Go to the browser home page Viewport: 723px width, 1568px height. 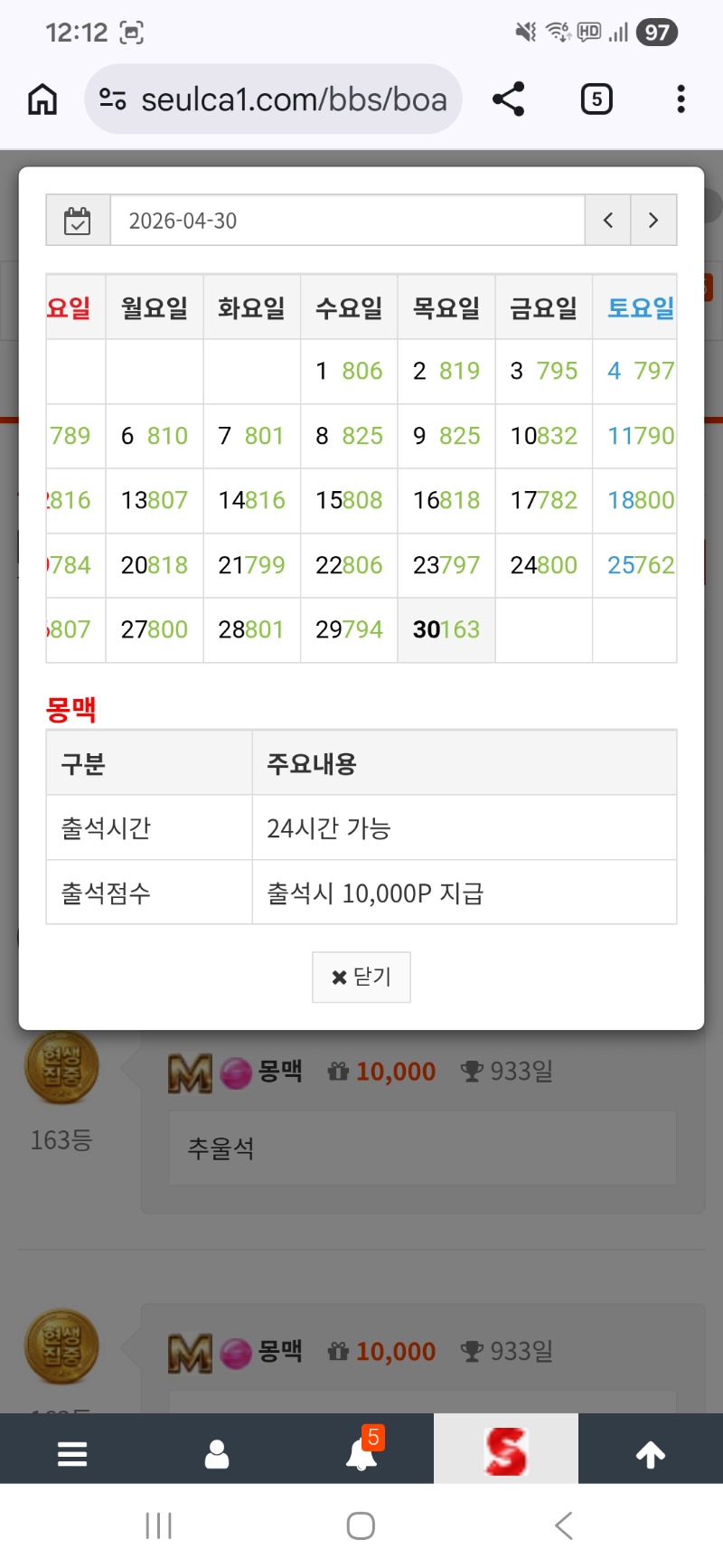click(42, 99)
